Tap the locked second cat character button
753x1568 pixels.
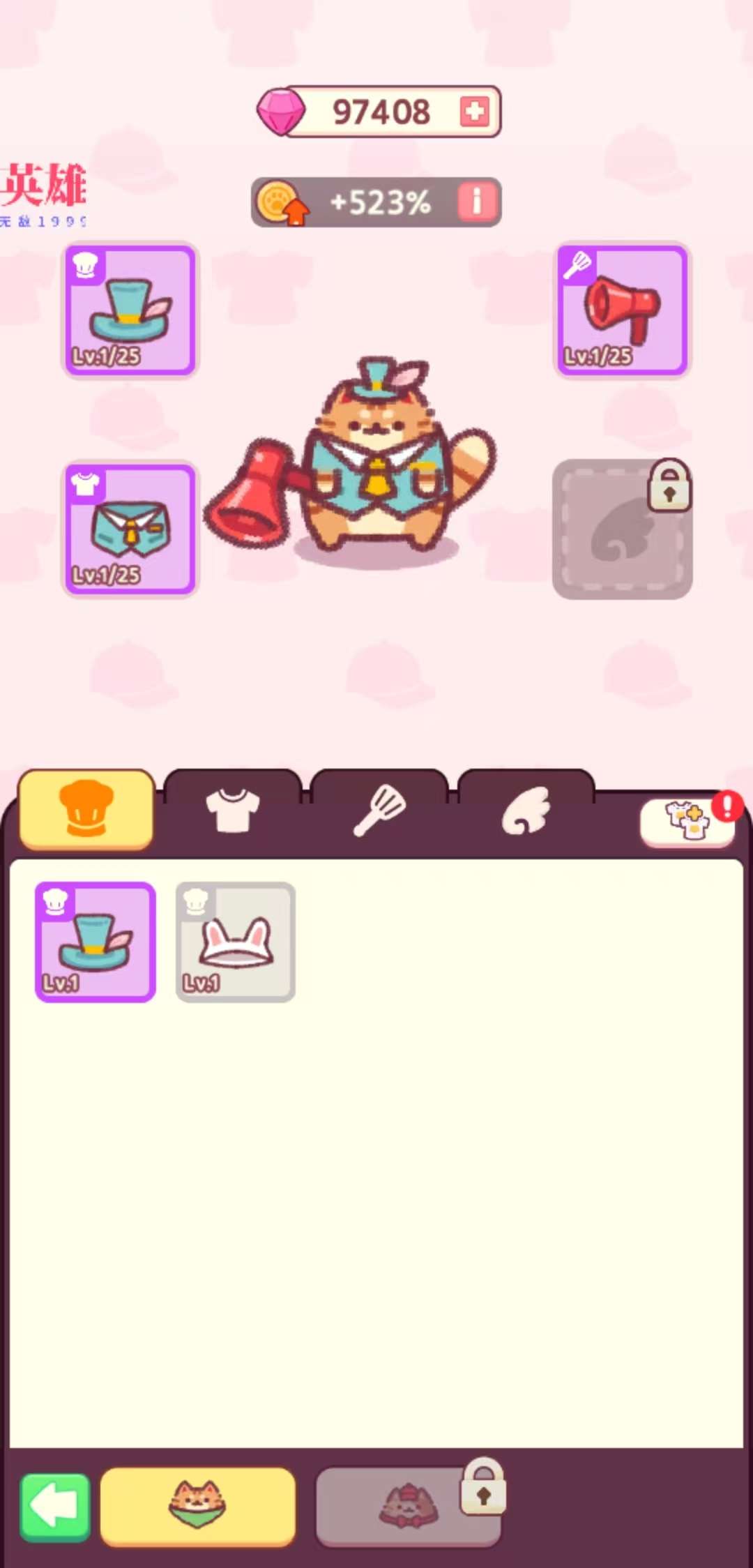pyautogui.click(x=409, y=1507)
